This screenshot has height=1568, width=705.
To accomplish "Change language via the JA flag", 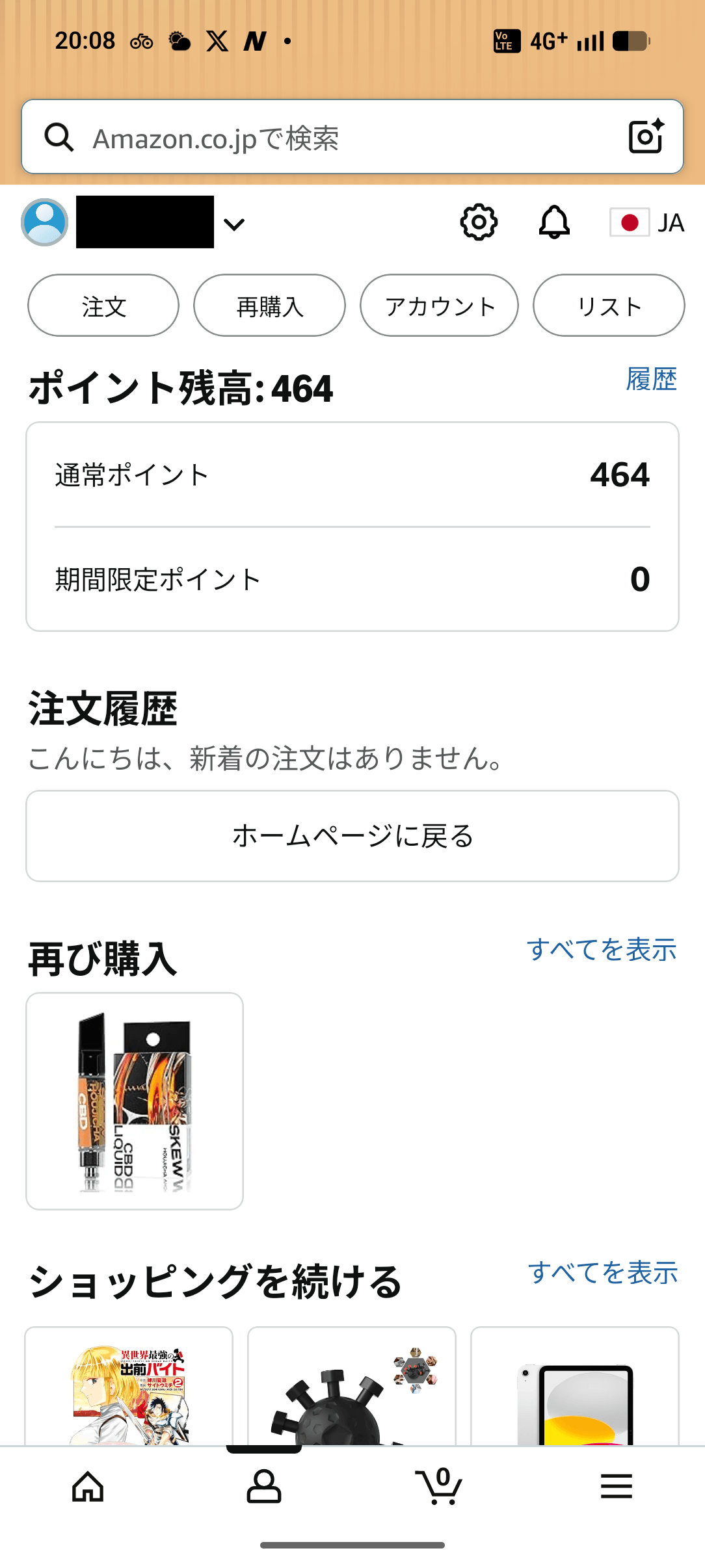I will (x=647, y=222).
